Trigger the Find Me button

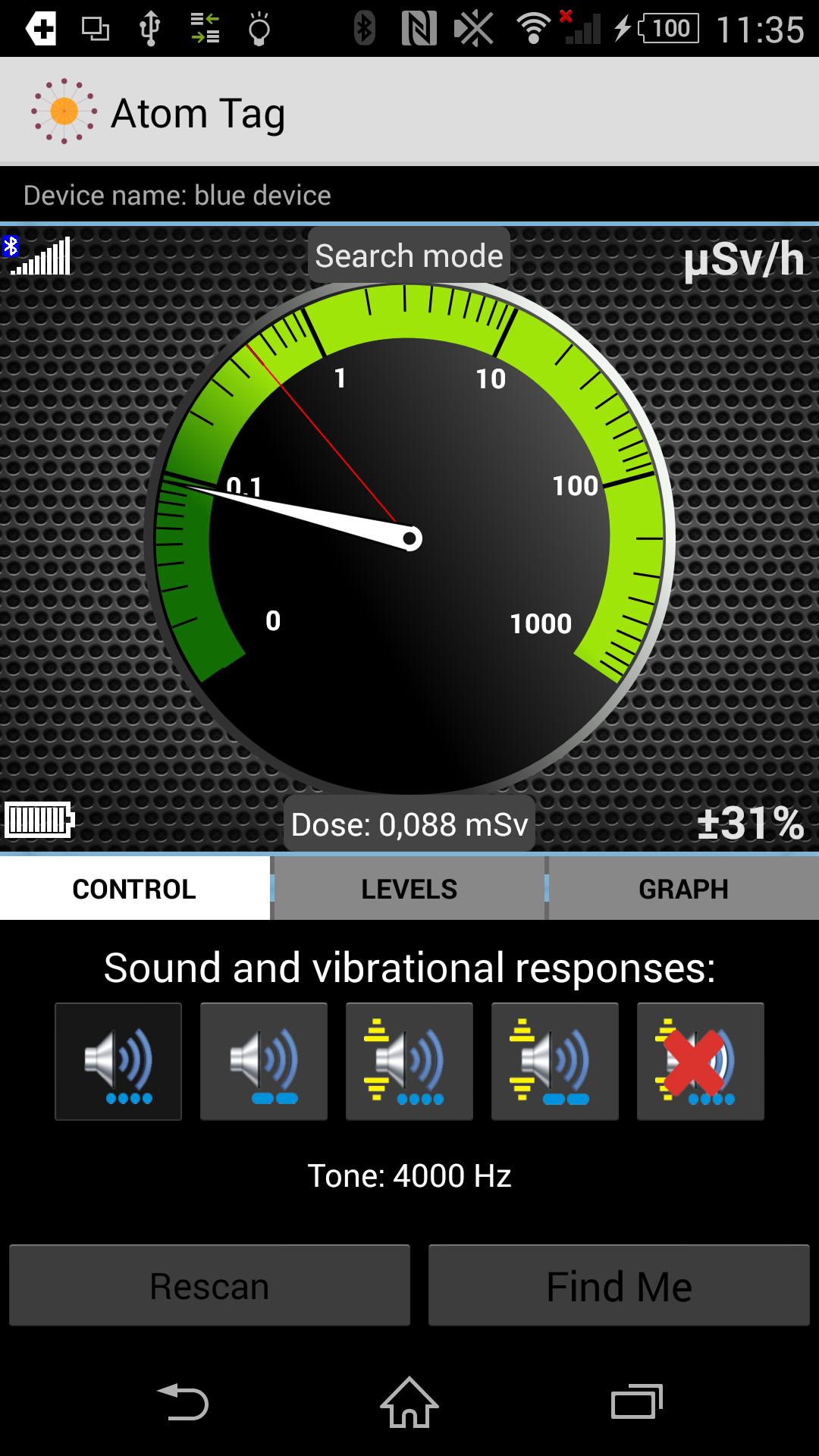pyautogui.click(x=619, y=1286)
